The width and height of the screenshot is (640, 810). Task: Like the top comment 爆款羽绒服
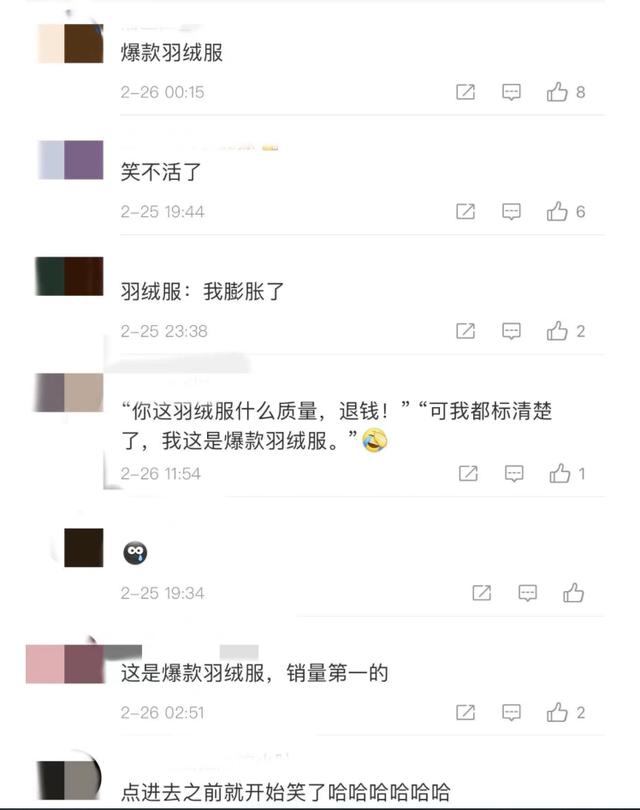coord(557,92)
